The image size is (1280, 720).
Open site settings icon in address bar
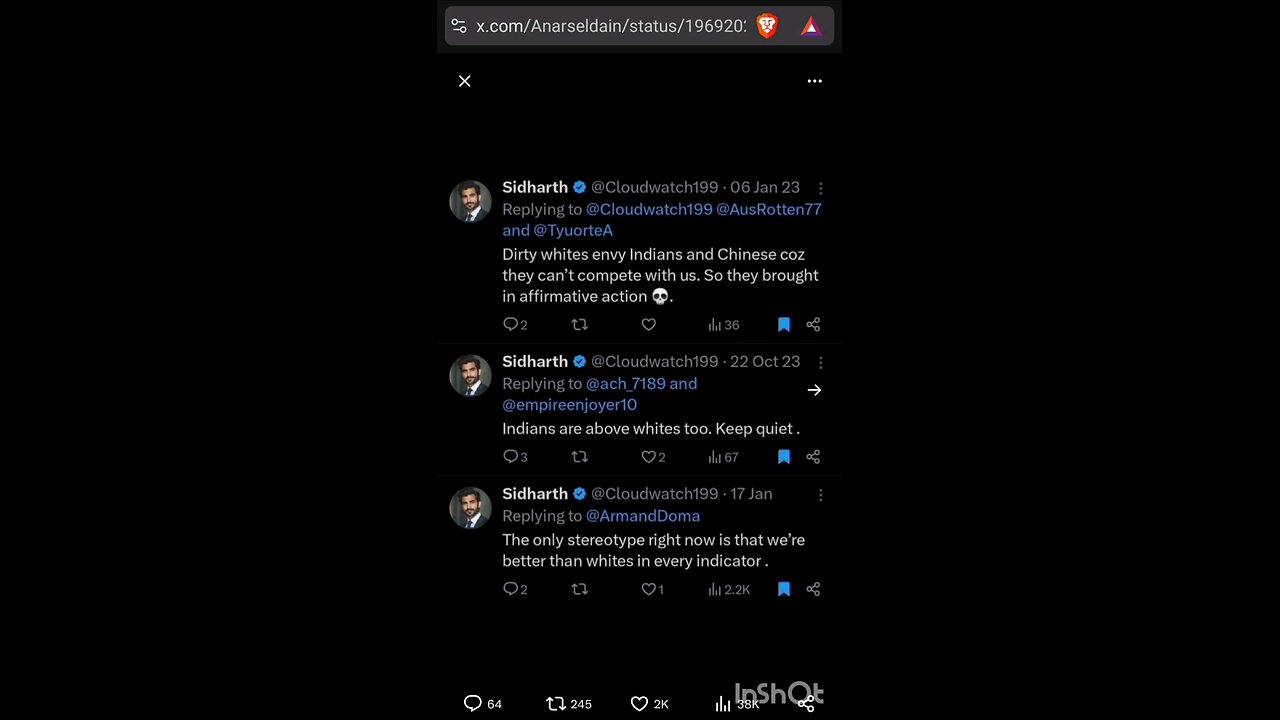[x=458, y=26]
